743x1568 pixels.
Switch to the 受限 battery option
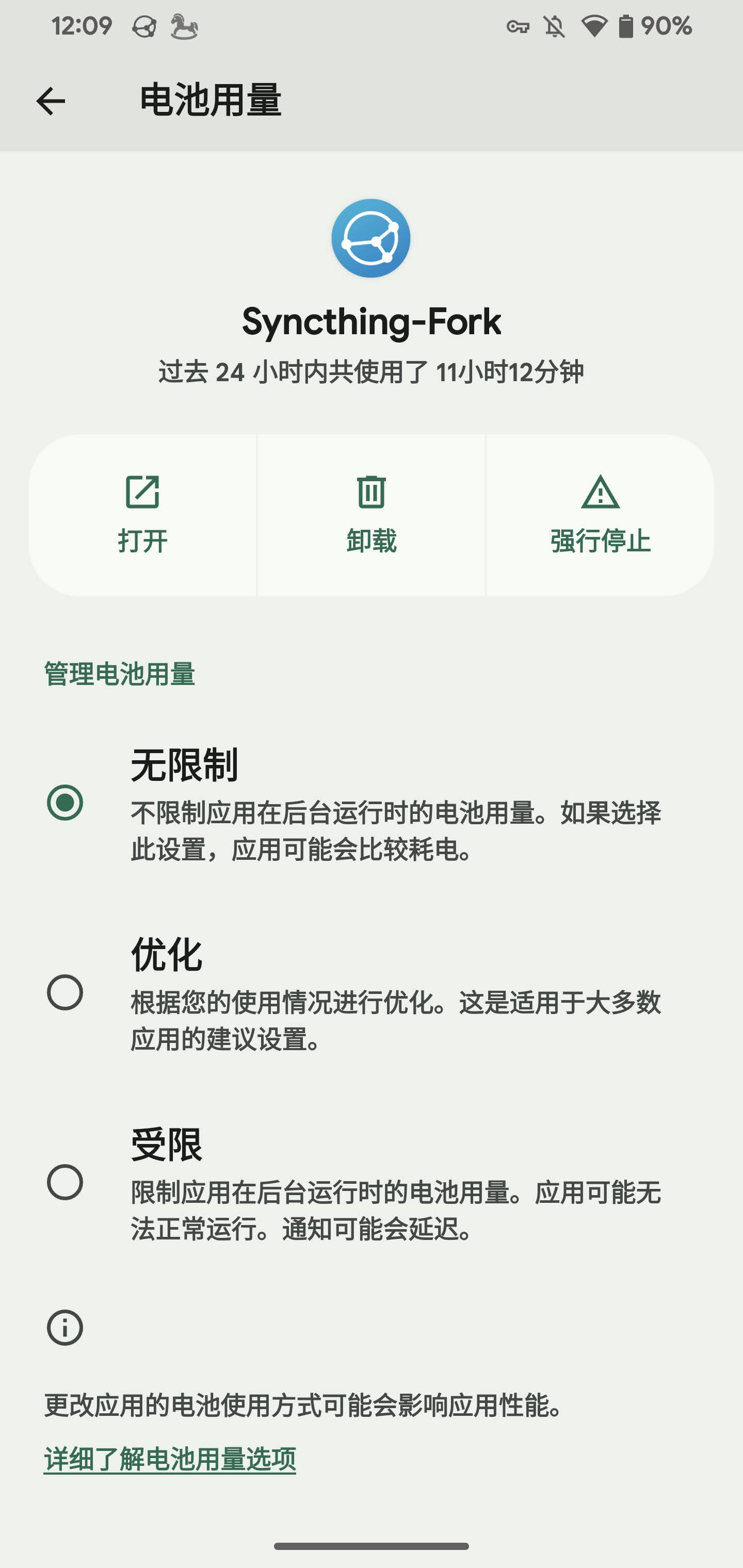pyautogui.click(x=65, y=1182)
